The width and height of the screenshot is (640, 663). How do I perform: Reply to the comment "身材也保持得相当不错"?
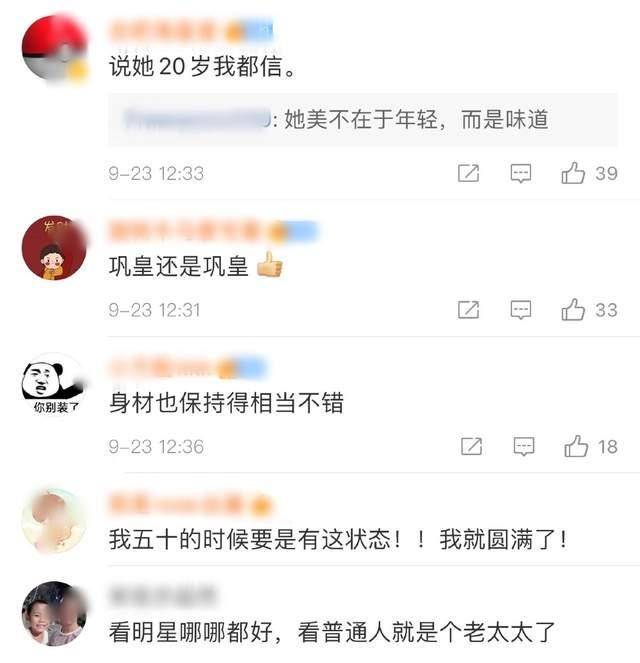coord(523,446)
